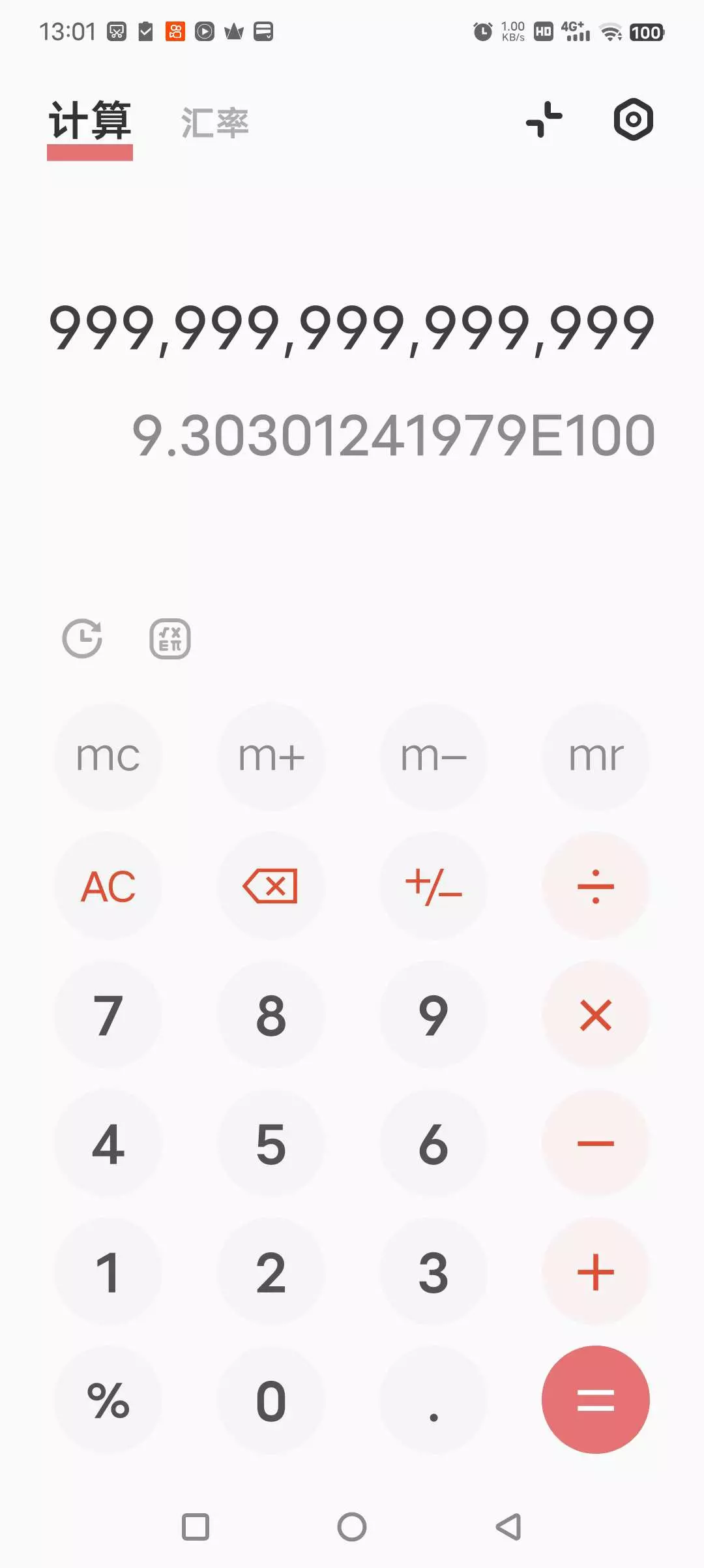
Task: Toggle the sign with +/− key
Action: click(x=433, y=886)
